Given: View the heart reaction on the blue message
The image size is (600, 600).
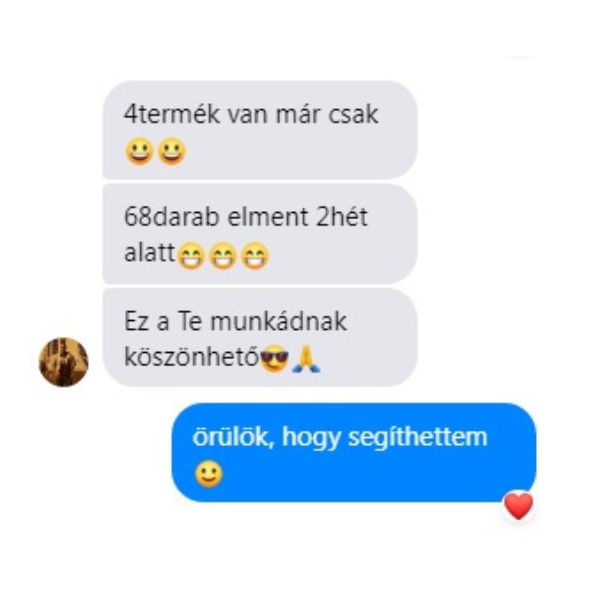Looking at the screenshot, I should [518, 506].
